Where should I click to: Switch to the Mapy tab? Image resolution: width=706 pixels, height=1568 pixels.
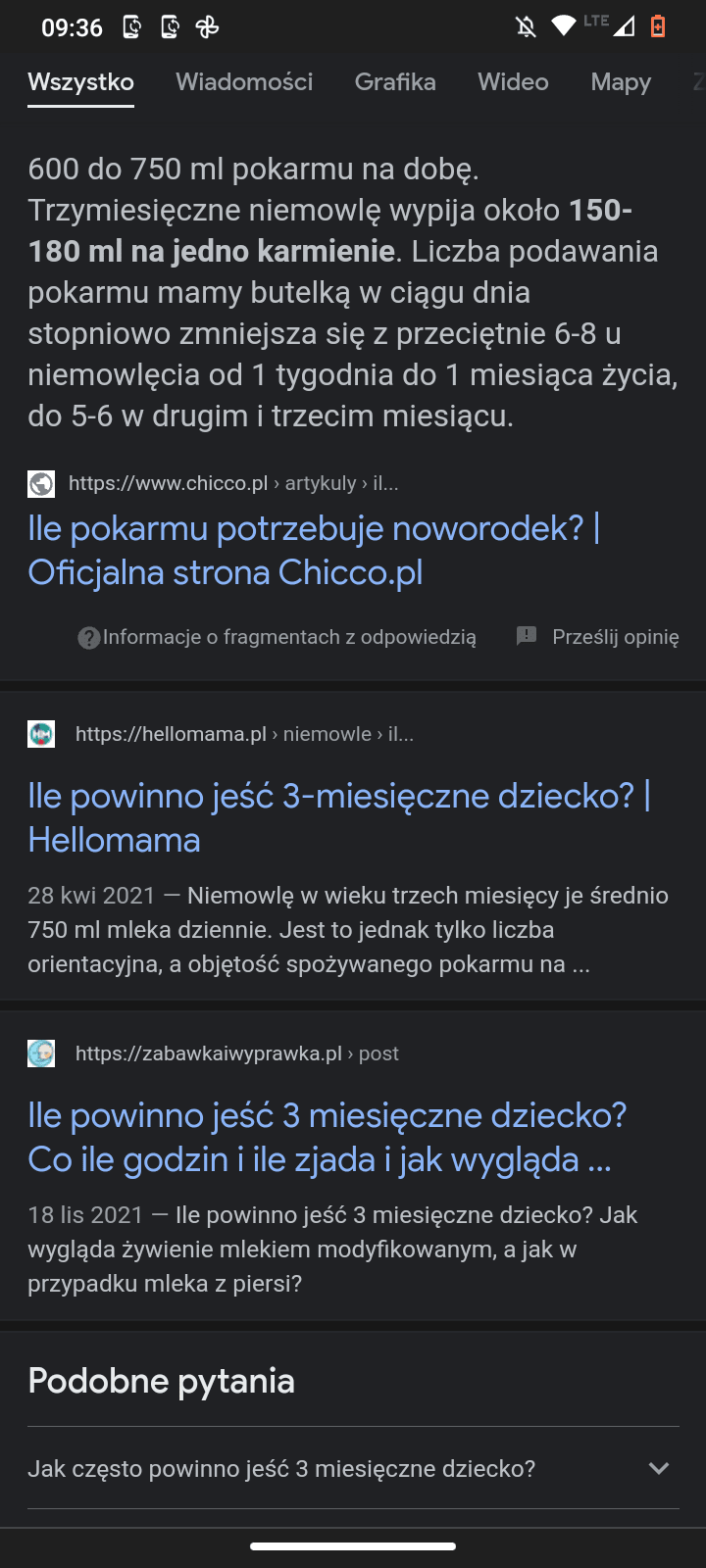(620, 82)
